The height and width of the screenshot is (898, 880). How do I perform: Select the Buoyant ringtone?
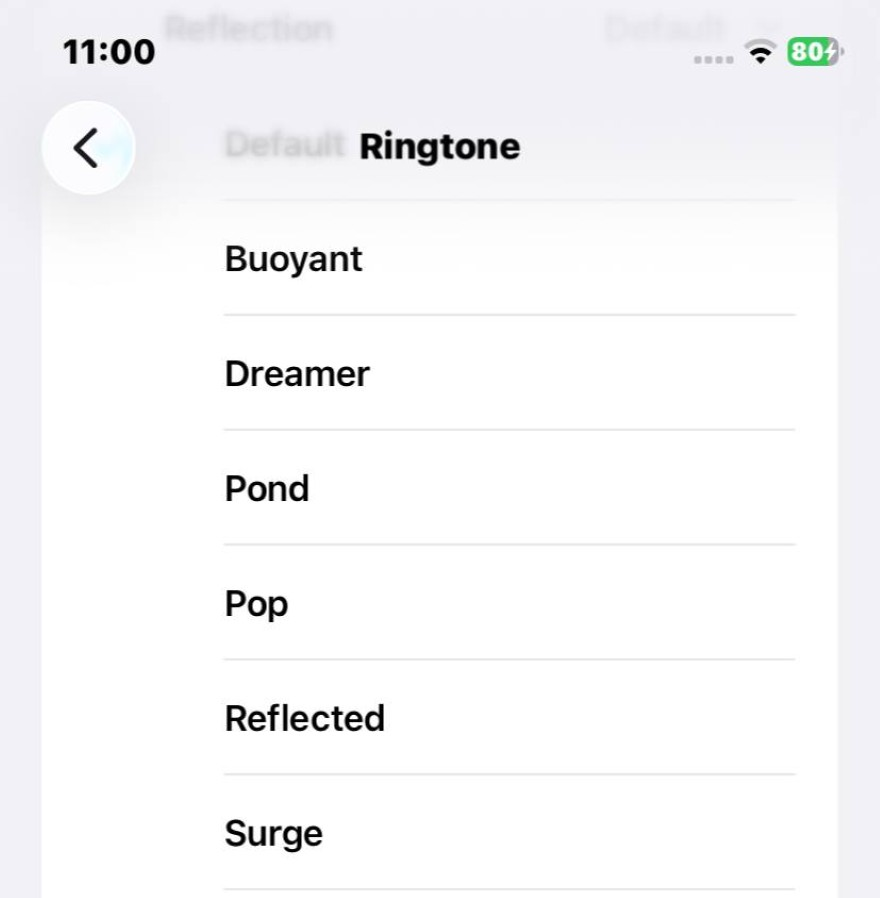(x=294, y=258)
